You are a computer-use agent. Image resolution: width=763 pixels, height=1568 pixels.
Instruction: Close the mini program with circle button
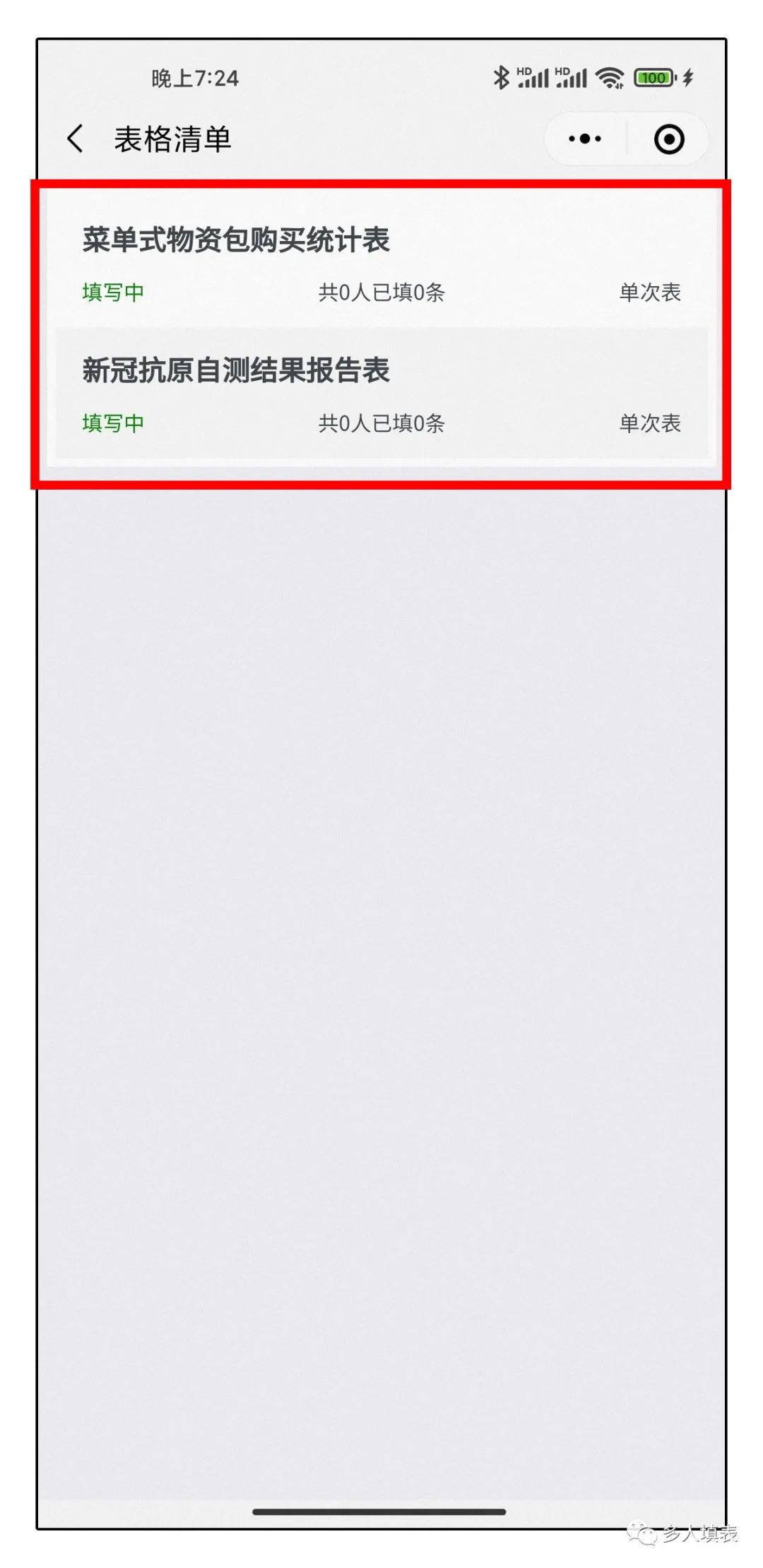point(668,139)
